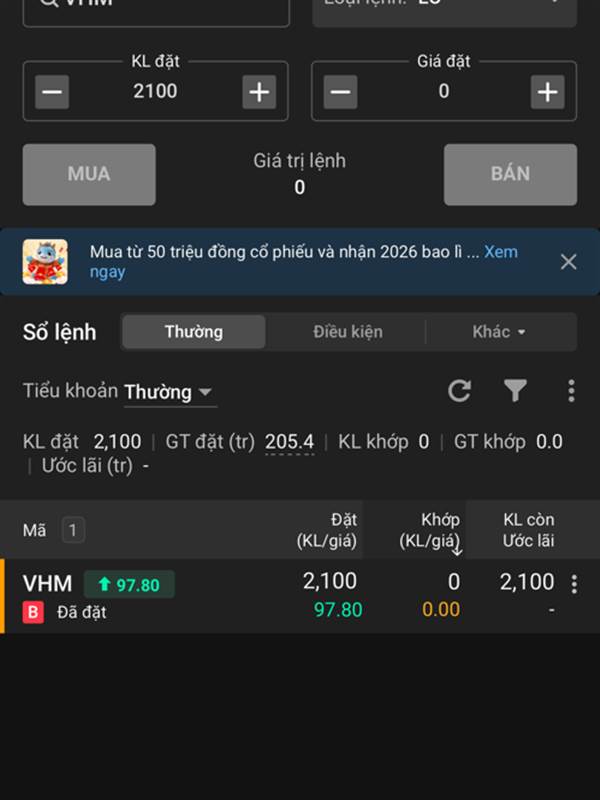Image resolution: width=600 pixels, height=800 pixels.
Task: Tap the BÁN sell button
Action: click(510, 174)
